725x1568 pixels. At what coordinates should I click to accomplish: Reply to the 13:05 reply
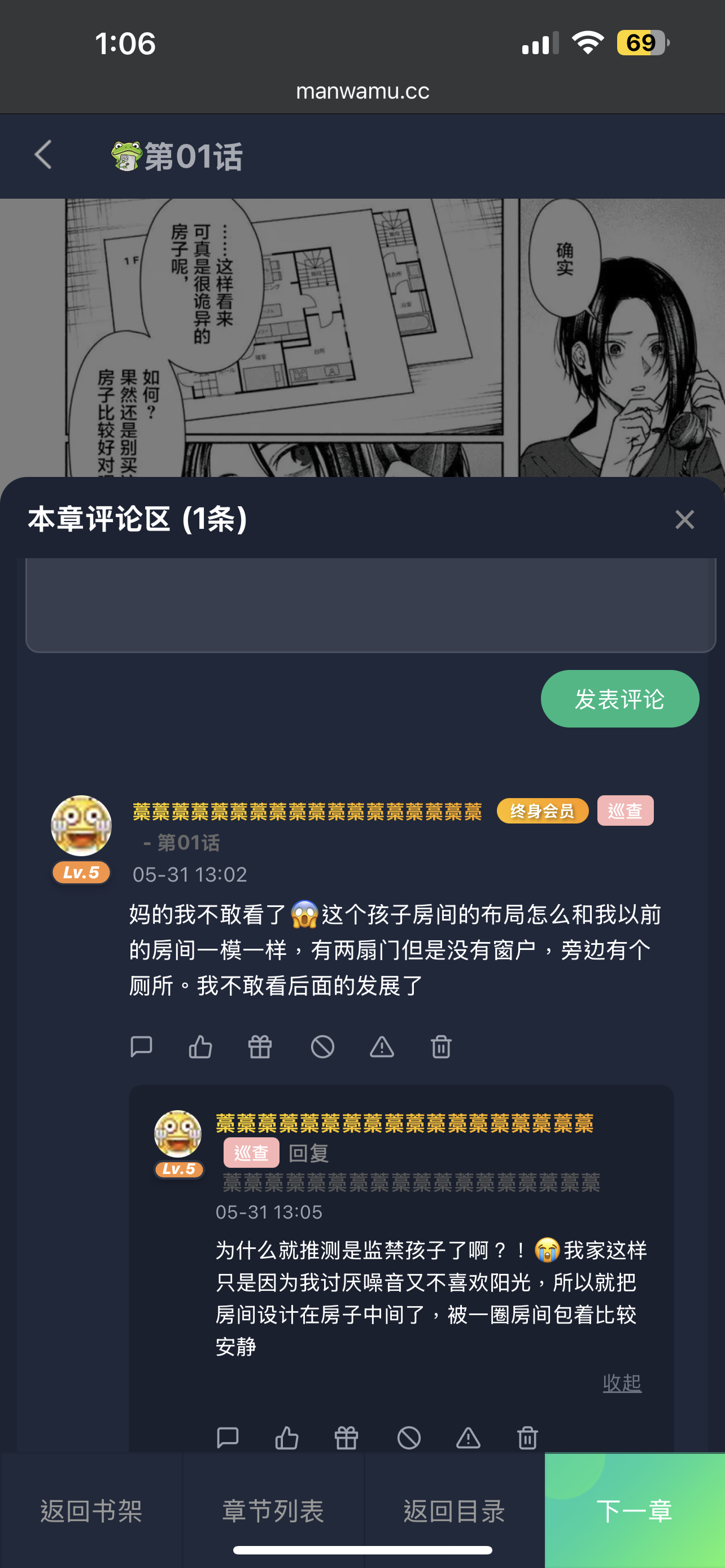[228, 1438]
